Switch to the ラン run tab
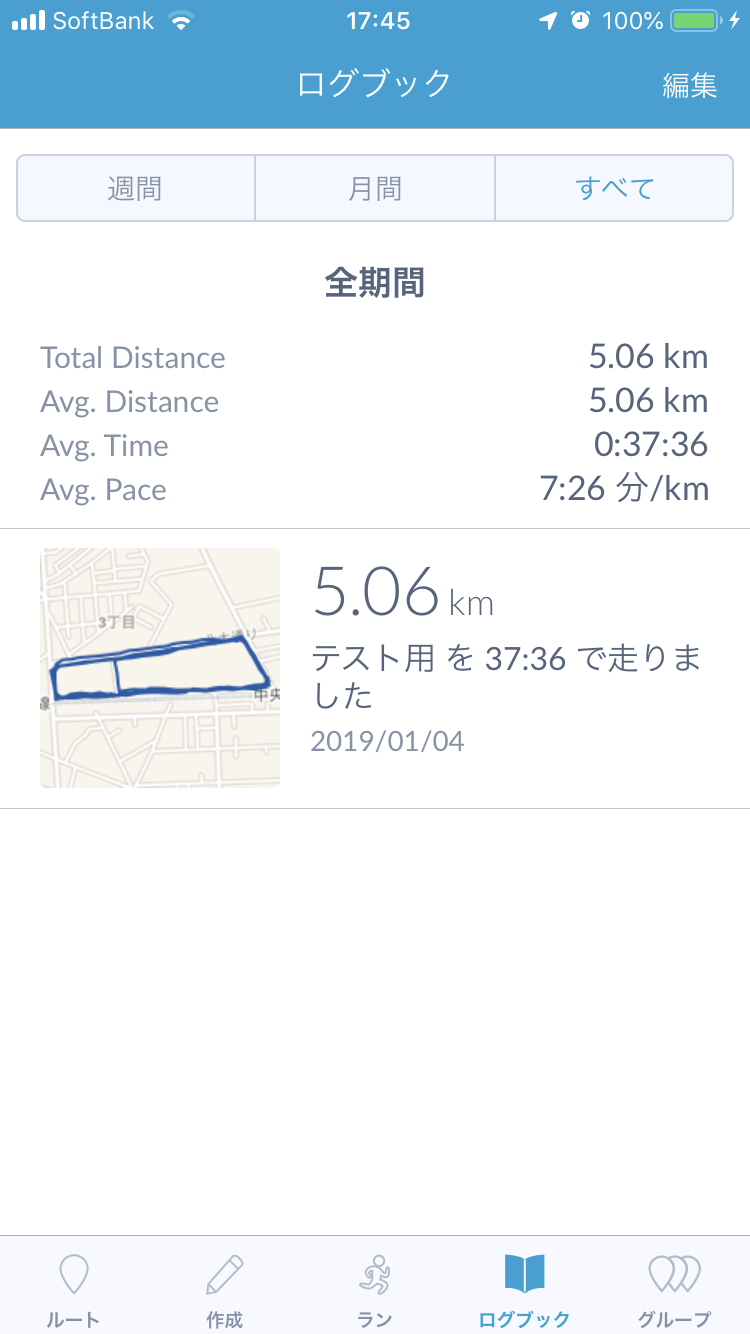Screen dimensions: 750x1334 375,1290
